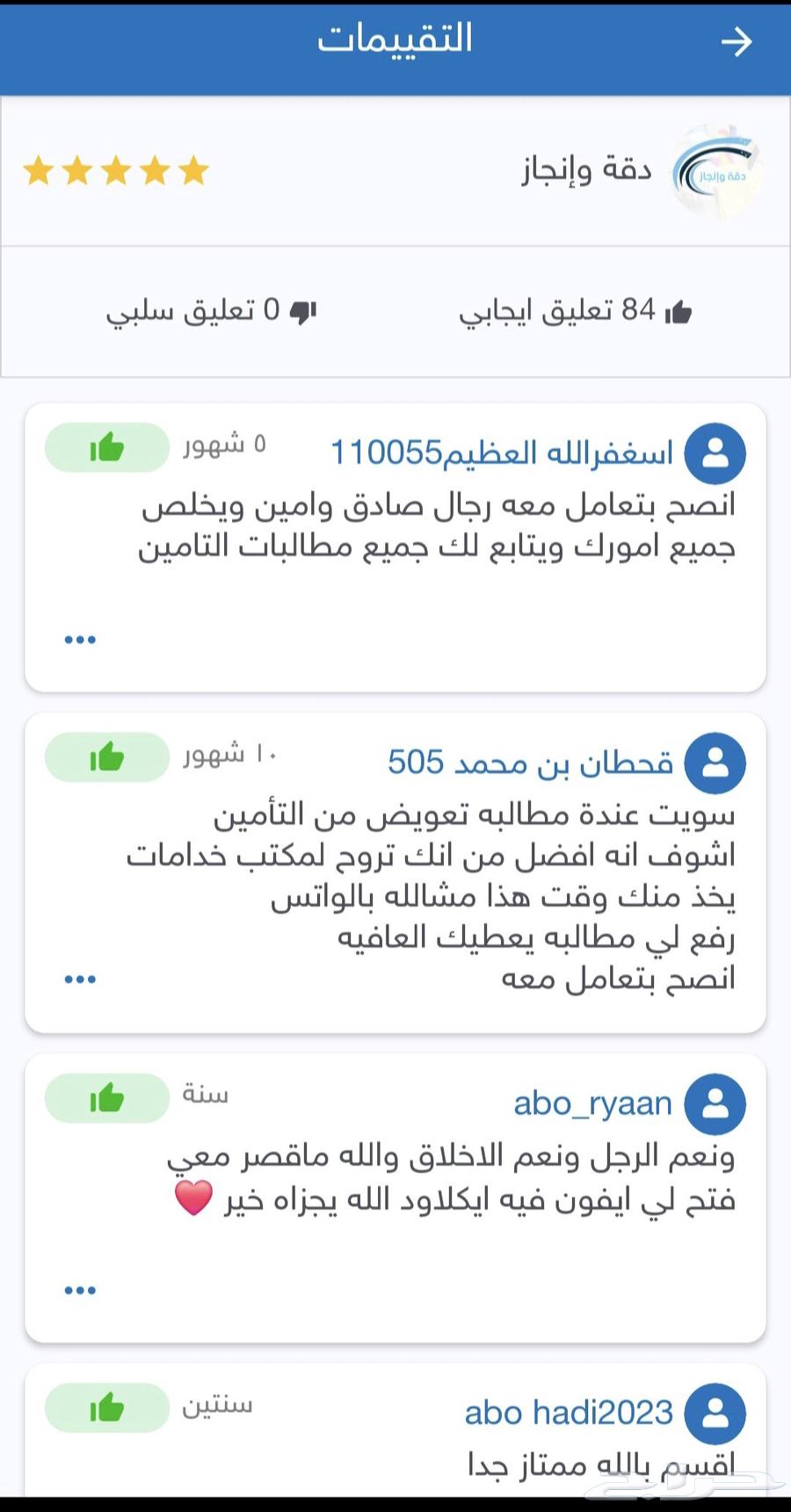The image size is (791, 1512).
Task: Show the 84 positive comments
Action: 576,310
